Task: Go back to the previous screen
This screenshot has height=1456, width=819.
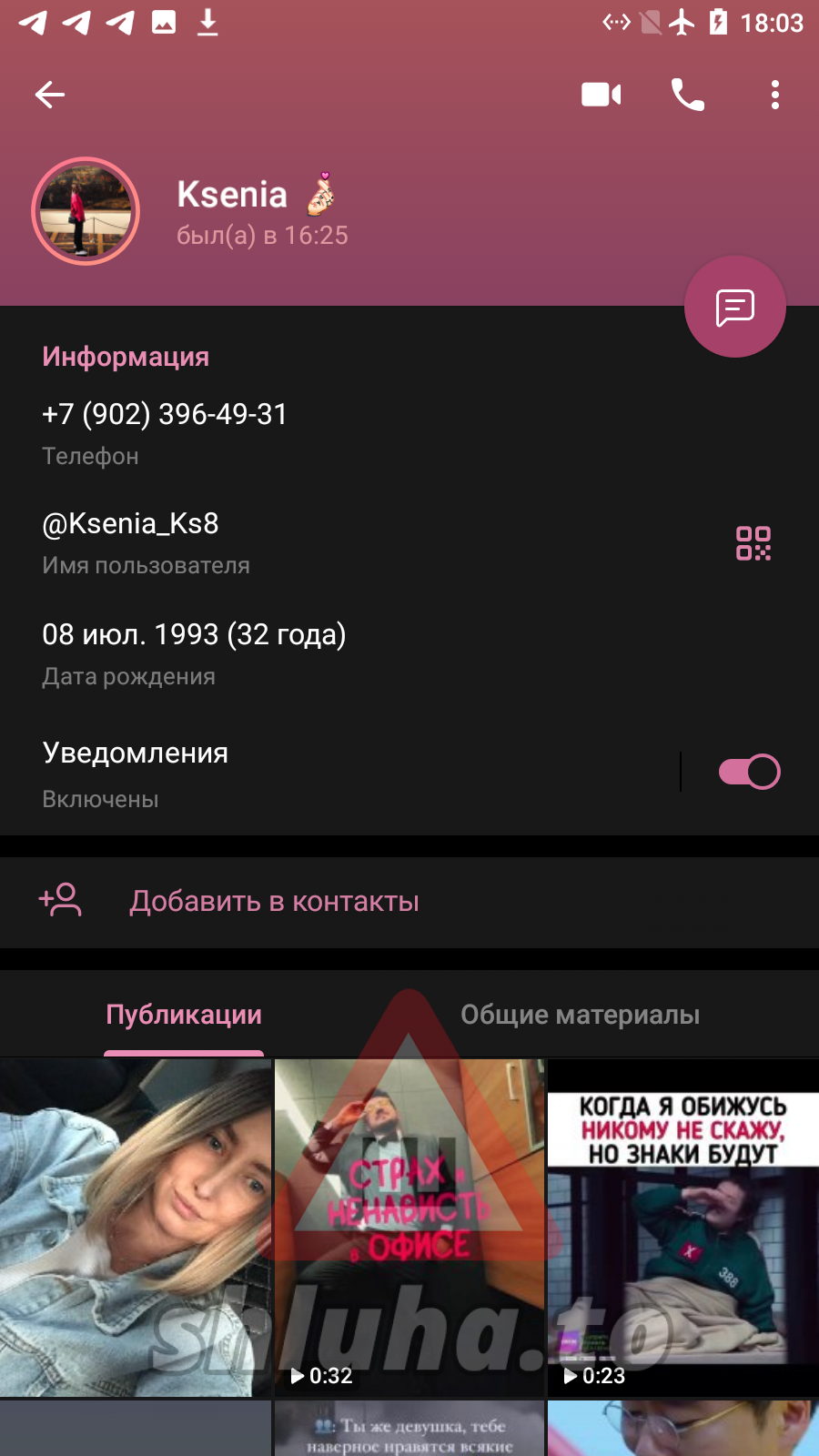Action: (x=50, y=95)
